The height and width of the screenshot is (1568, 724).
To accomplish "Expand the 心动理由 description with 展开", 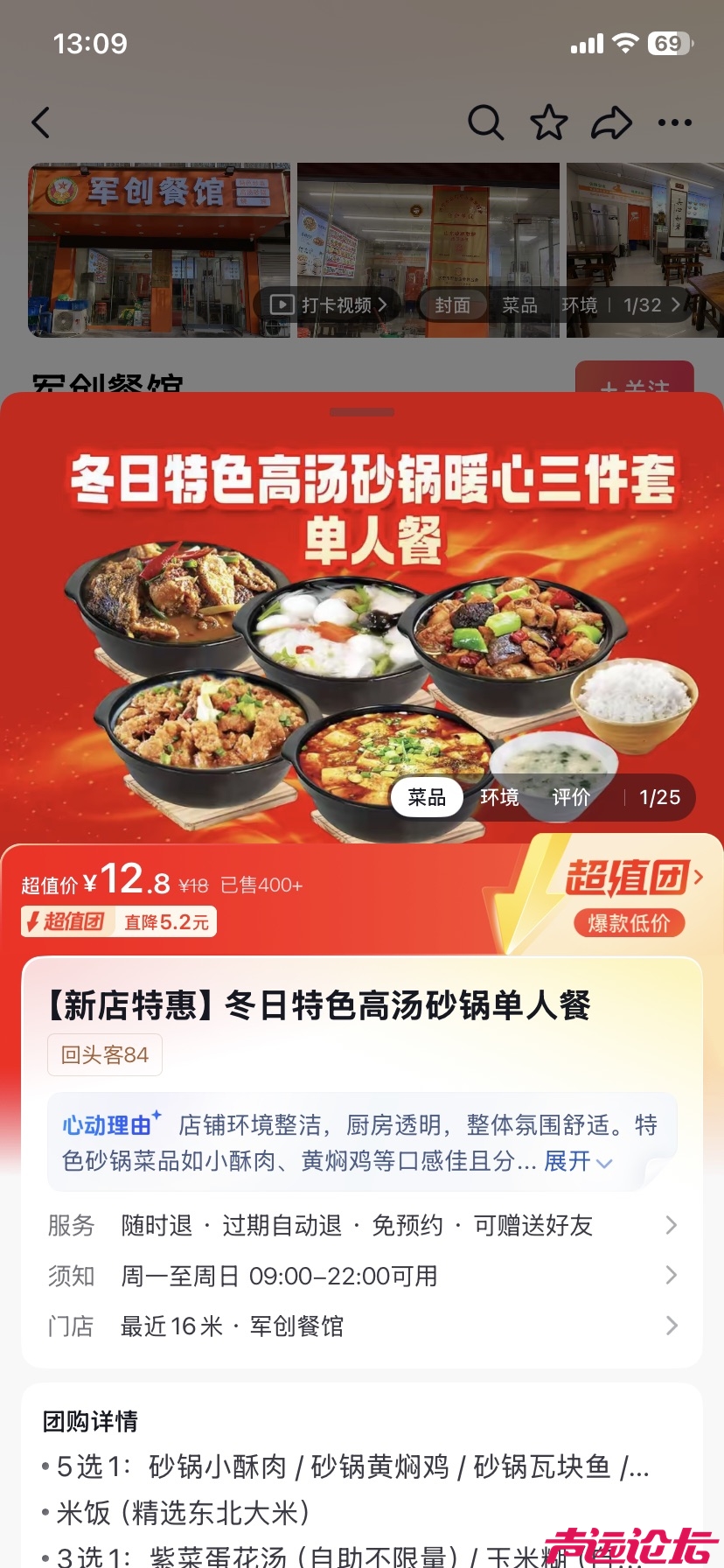I will [577, 1161].
